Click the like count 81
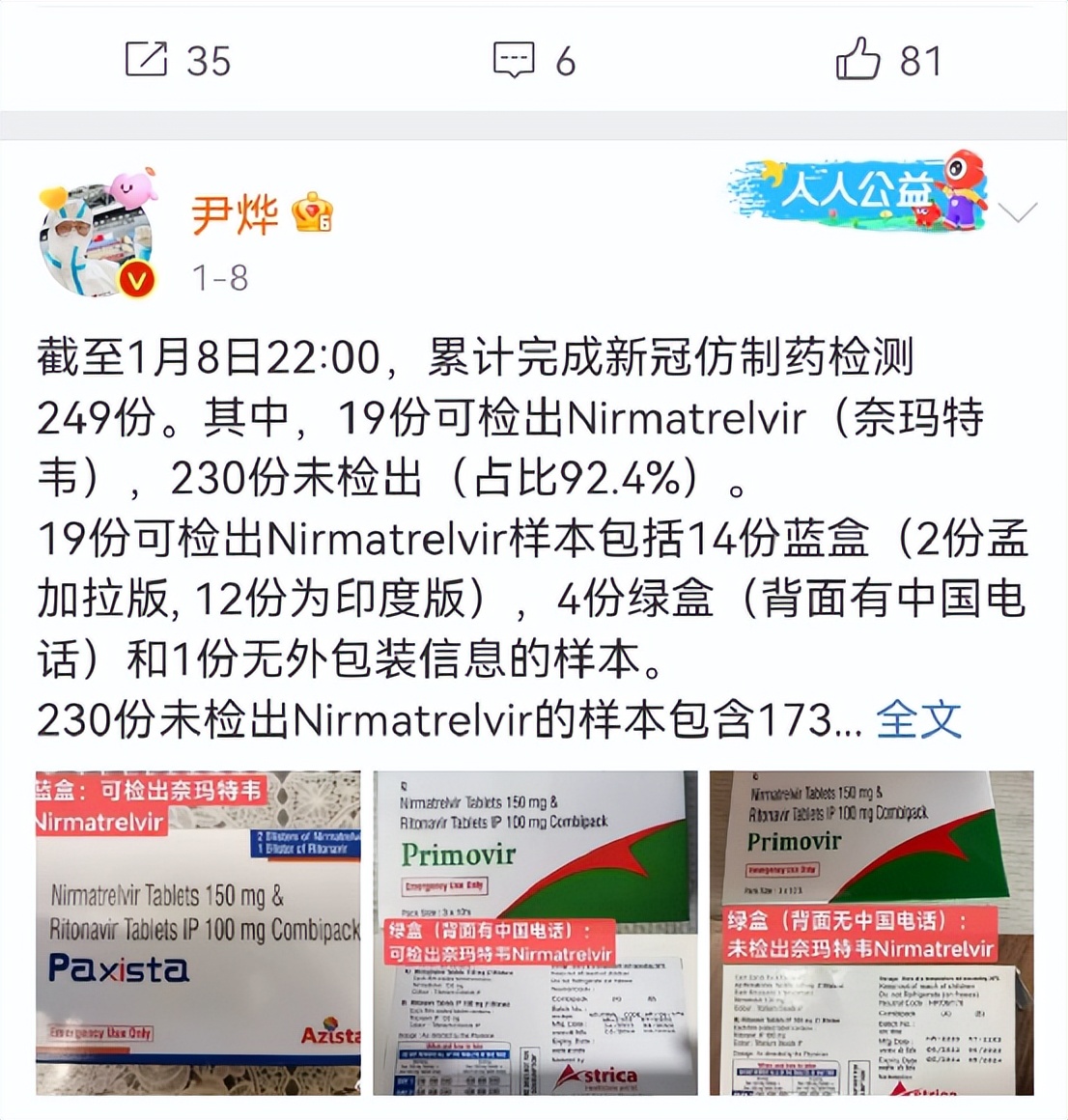This screenshot has height=1120, width=1068. [x=920, y=60]
